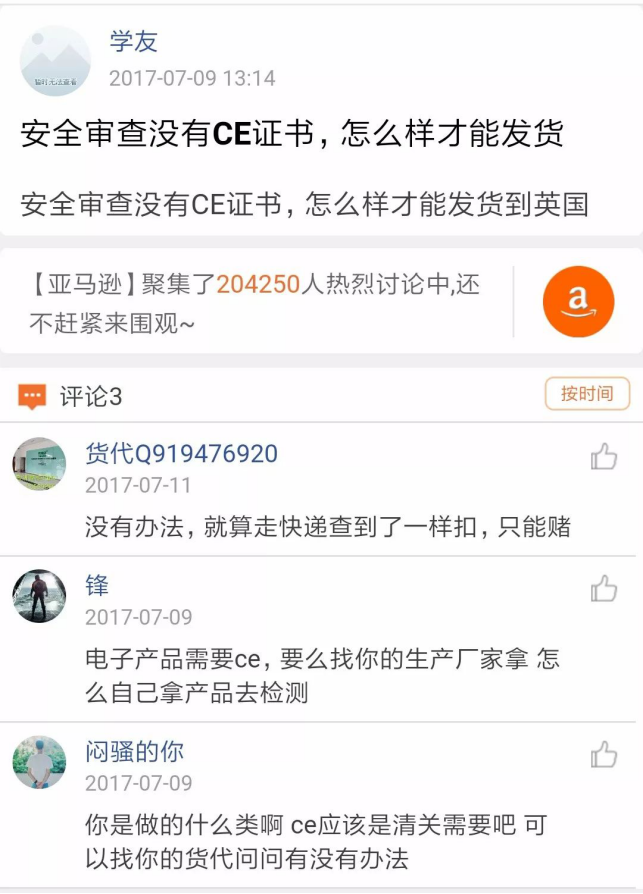Like the comment by 货代Q919476920
This screenshot has height=894, width=643.
603,457
